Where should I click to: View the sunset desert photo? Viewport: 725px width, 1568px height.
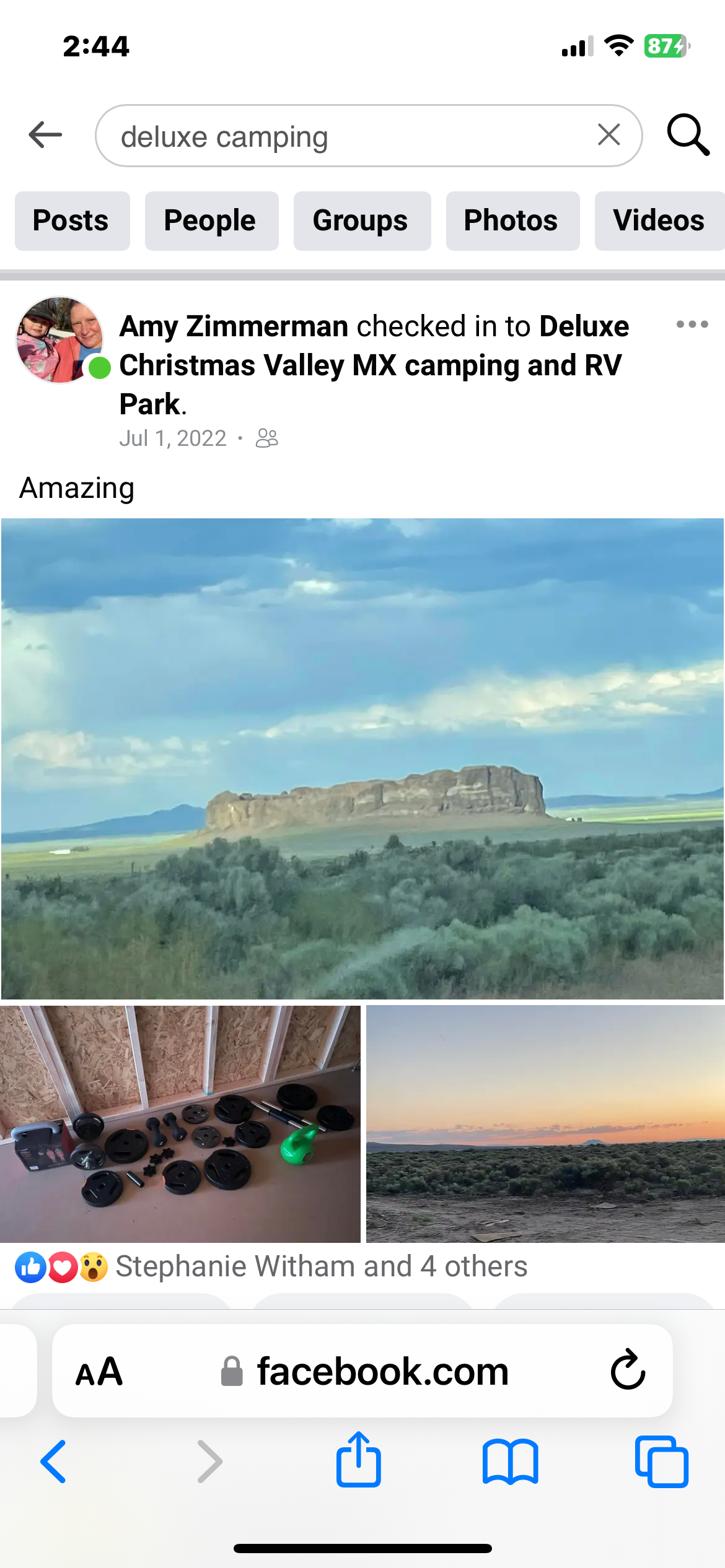click(x=545, y=1123)
